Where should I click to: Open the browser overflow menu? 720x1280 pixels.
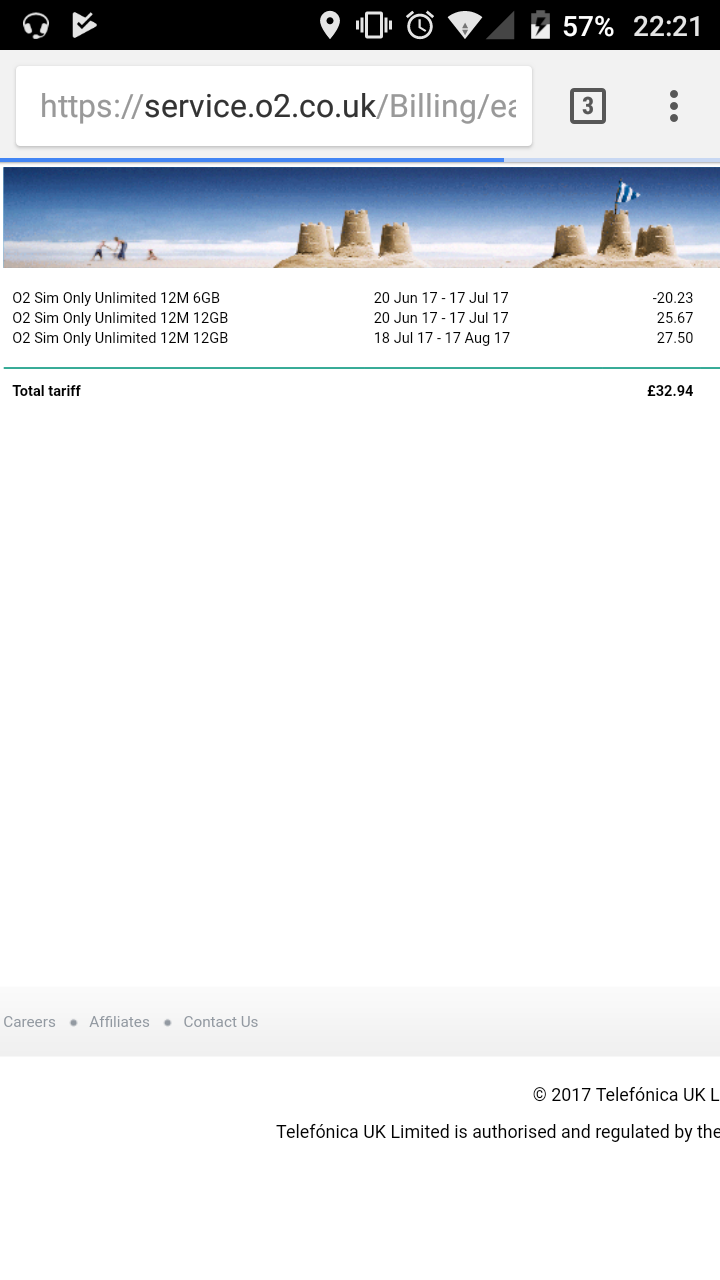click(674, 105)
